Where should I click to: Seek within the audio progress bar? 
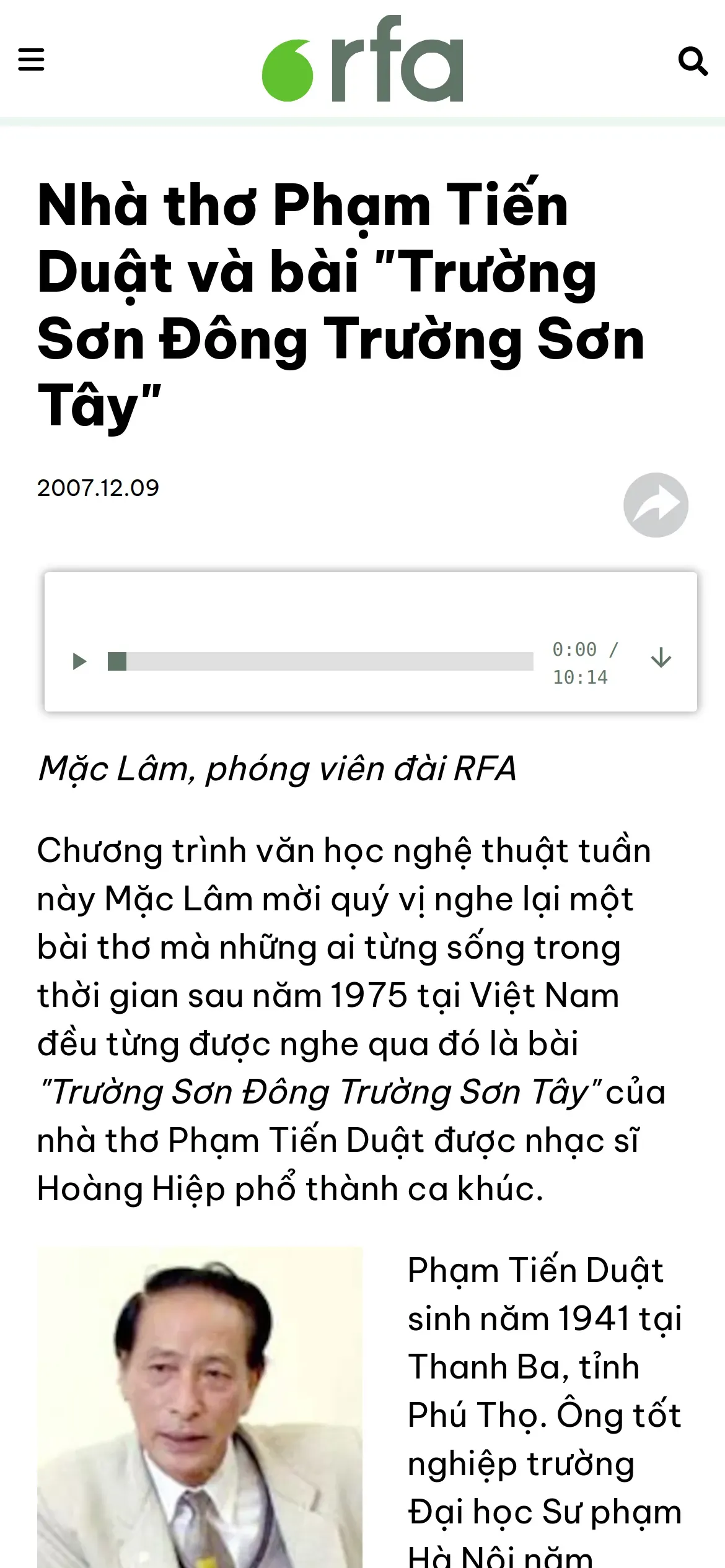[x=320, y=661]
